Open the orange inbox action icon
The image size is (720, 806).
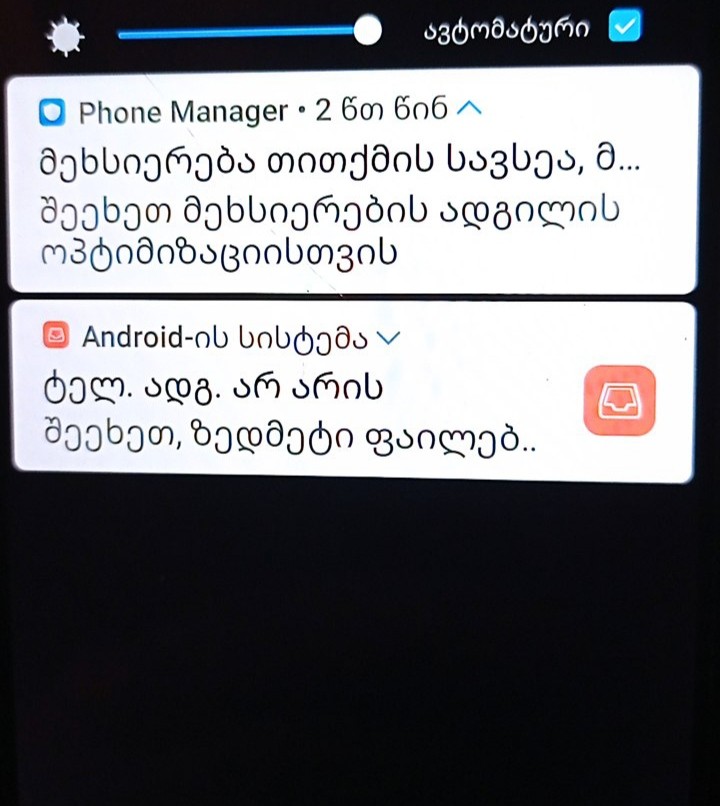pos(621,400)
